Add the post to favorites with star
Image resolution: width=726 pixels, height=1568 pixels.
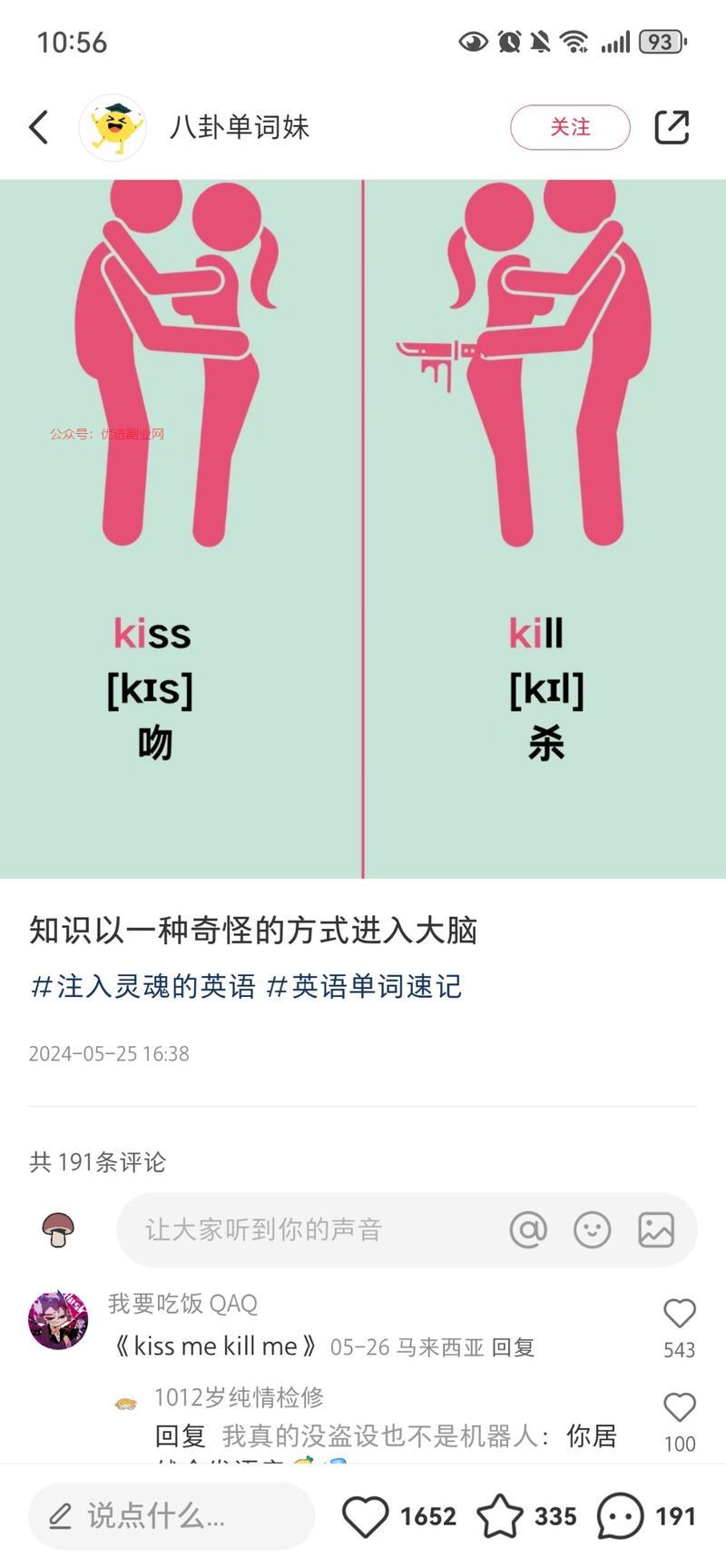[500, 1515]
